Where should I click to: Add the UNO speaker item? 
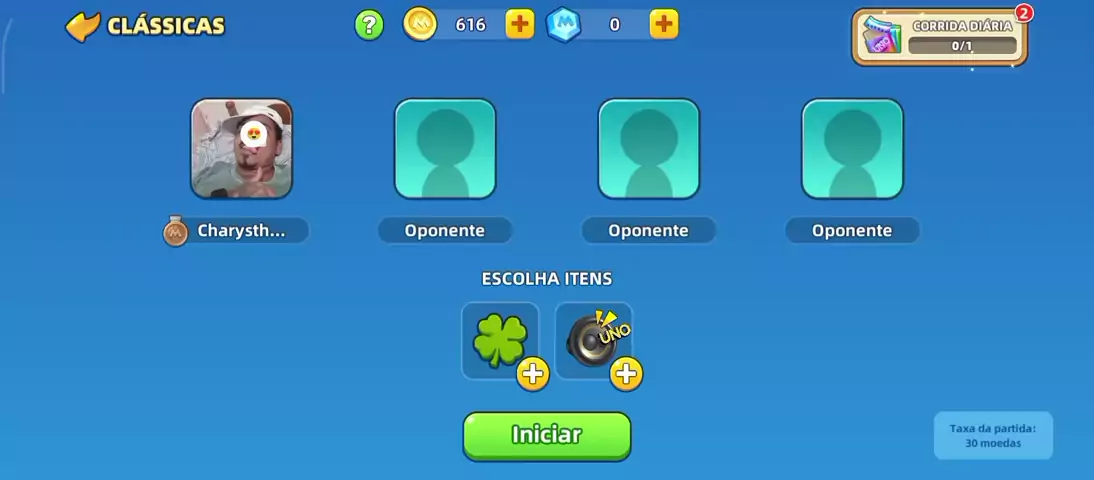click(594, 342)
